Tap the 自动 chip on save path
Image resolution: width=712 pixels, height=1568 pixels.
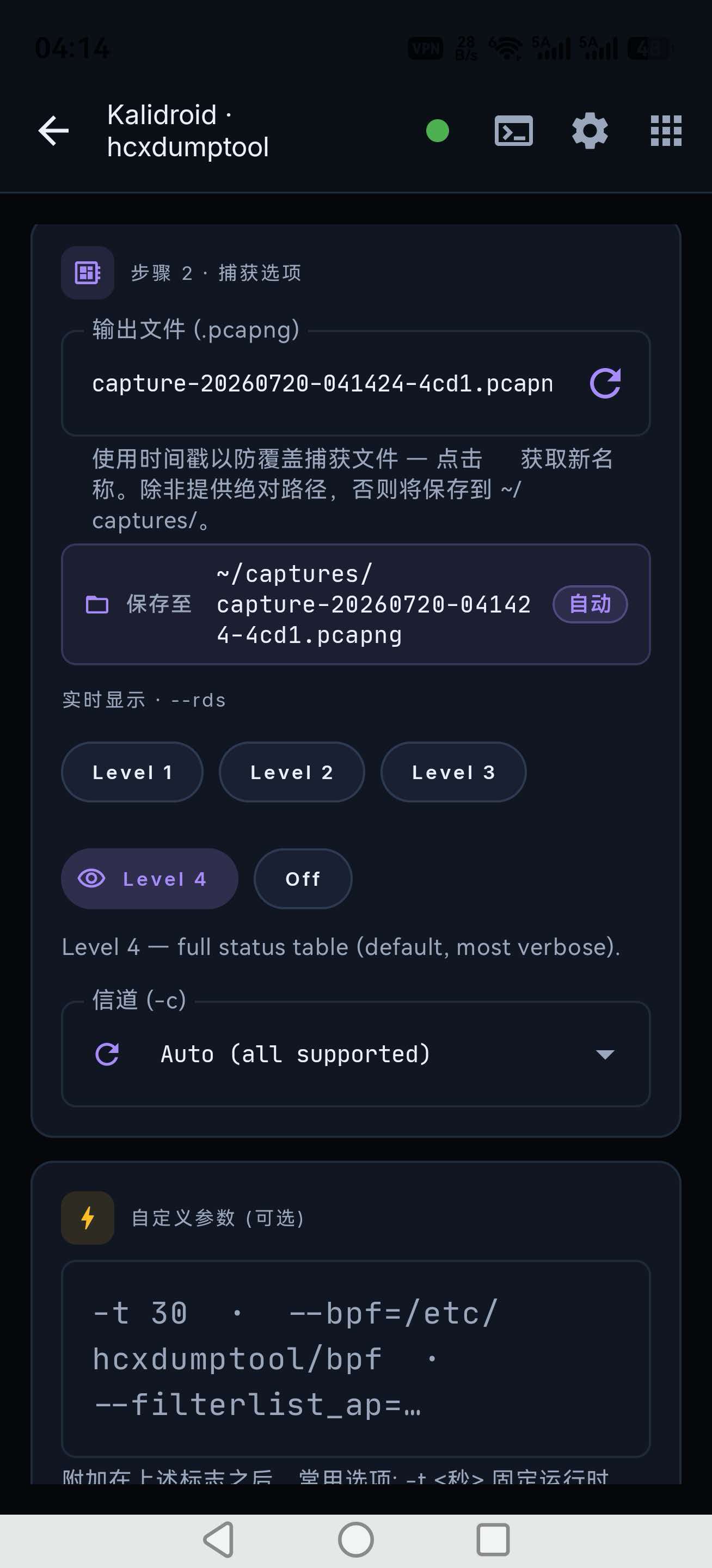[x=590, y=604]
